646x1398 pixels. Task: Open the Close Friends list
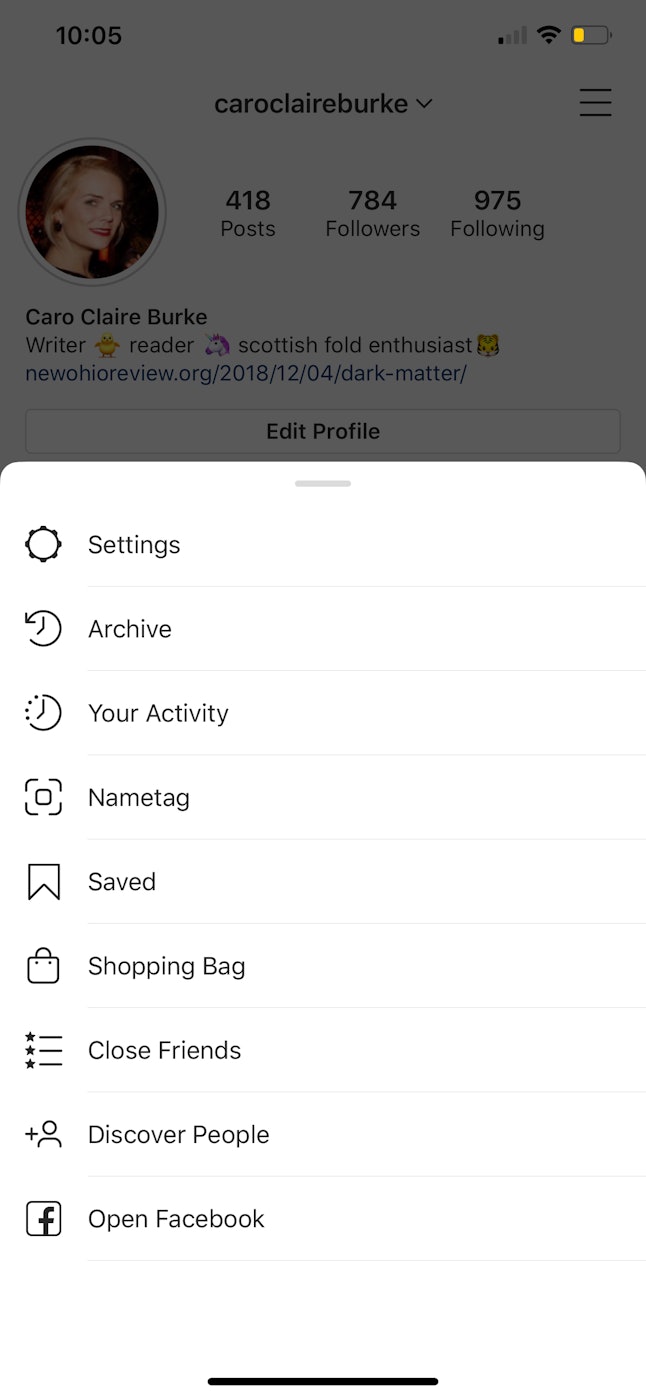click(x=323, y=1050)
